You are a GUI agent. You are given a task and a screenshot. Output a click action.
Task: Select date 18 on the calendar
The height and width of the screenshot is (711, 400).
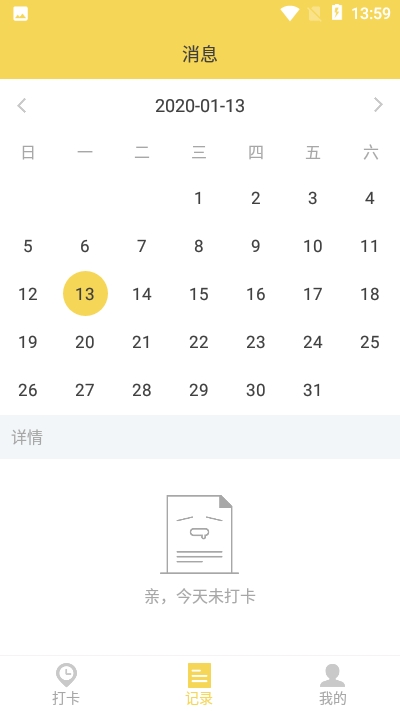click(370, 294)
